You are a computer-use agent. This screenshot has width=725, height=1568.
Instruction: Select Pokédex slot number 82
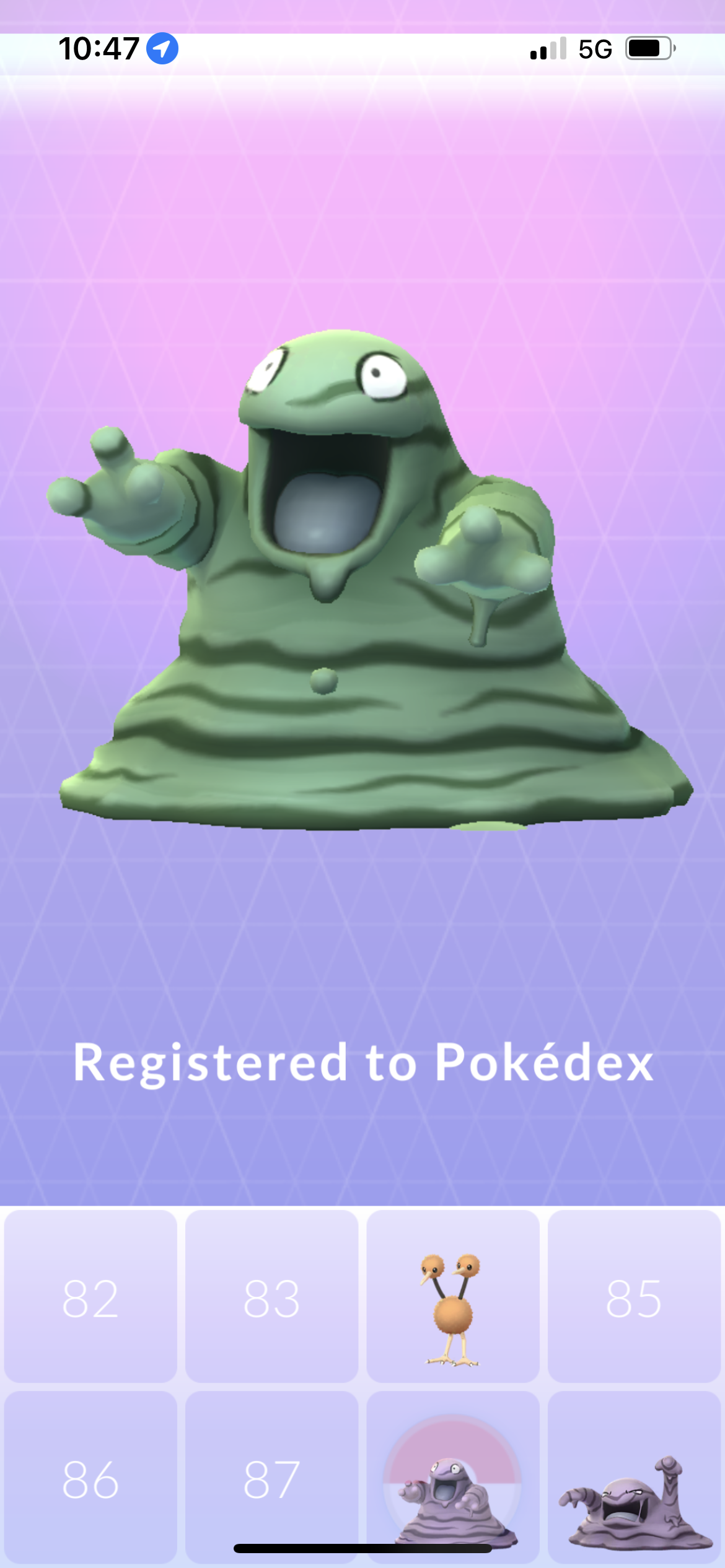(x=90, y=1297)
